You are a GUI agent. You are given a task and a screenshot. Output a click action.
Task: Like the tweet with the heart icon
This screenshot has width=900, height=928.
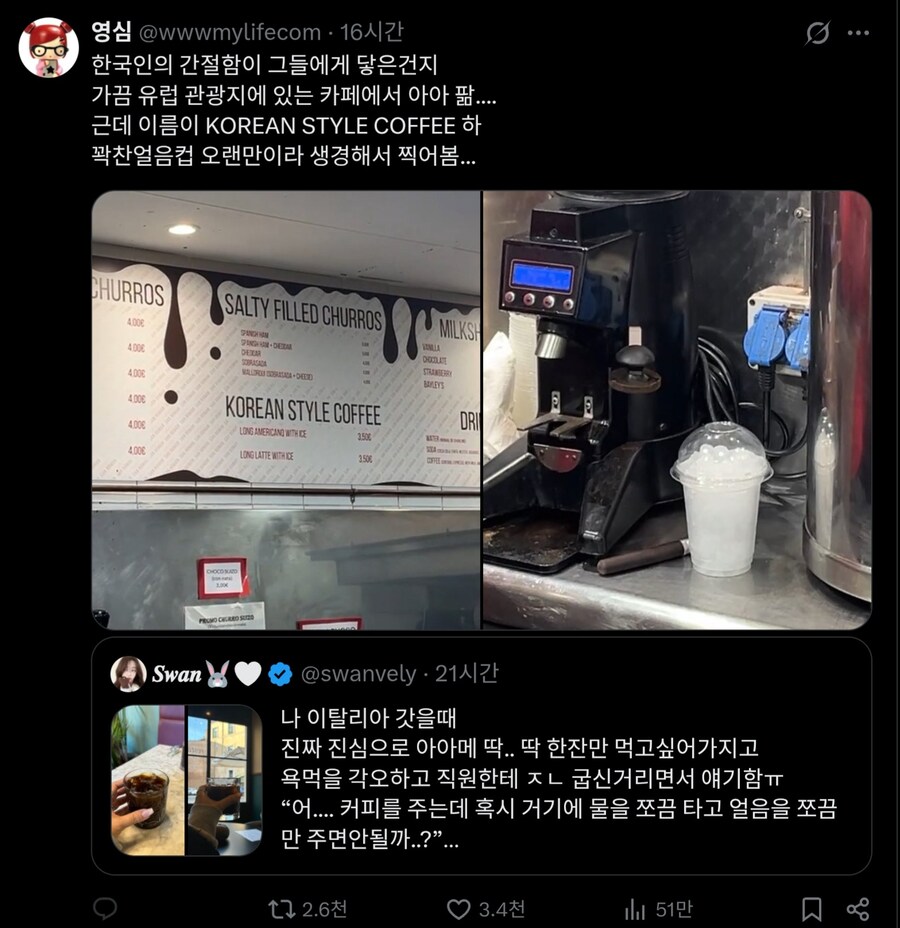tap(460, 908)
